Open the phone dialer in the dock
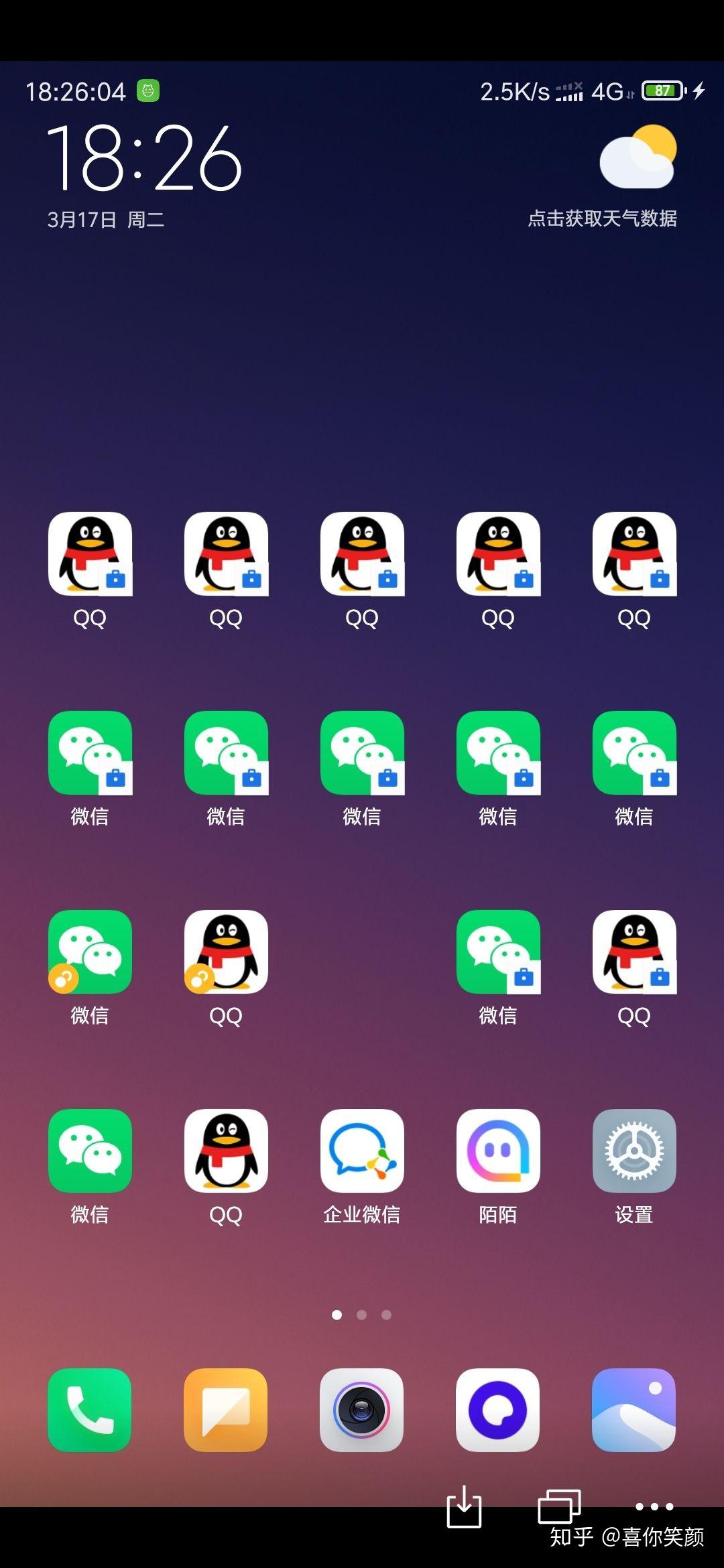This screenshot has height=1568, width=724. point(90,1410)
